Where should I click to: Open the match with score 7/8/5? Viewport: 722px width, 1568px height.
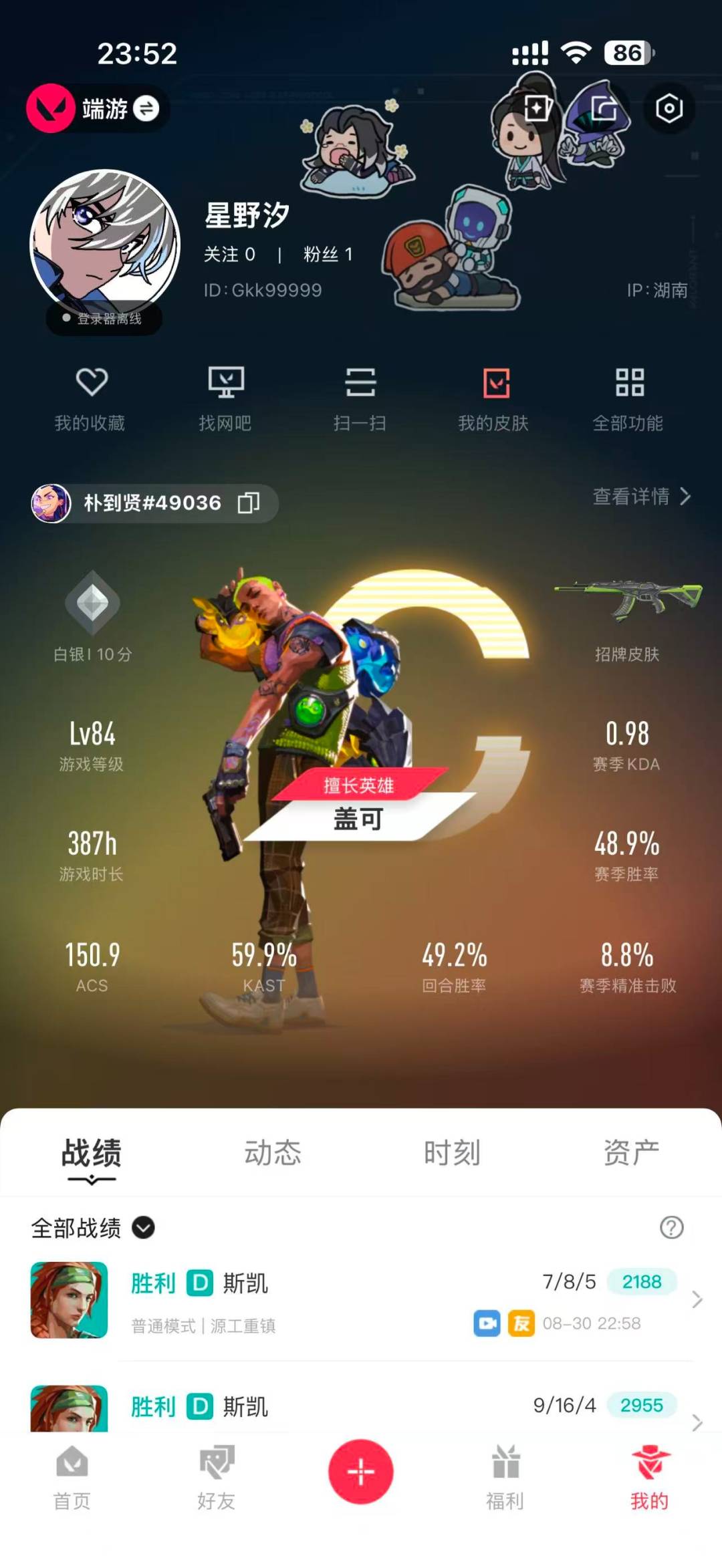[x=361, y=1300]
